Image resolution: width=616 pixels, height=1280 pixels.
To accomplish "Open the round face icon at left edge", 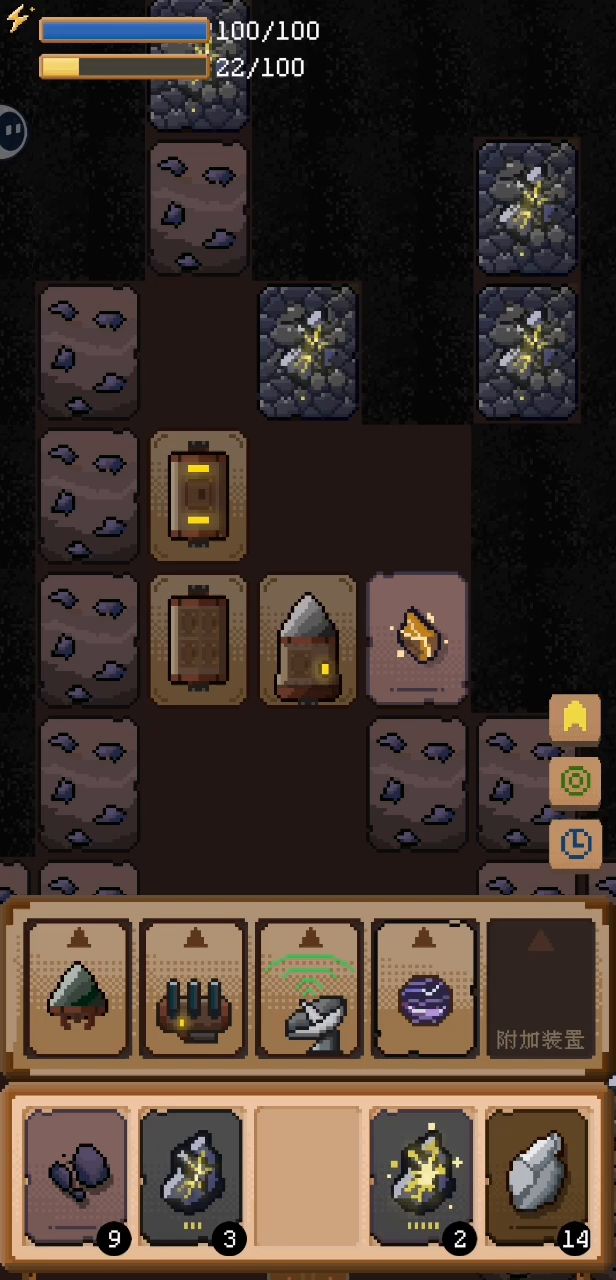I will [10, 130].
